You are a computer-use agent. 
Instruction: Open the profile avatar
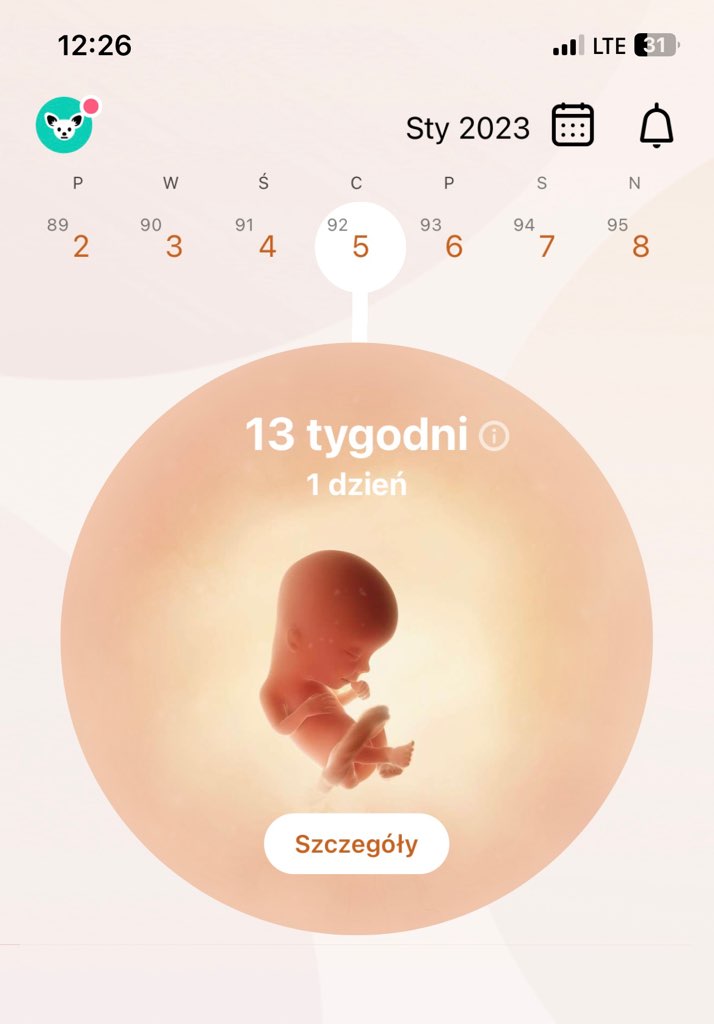point(64,125)
